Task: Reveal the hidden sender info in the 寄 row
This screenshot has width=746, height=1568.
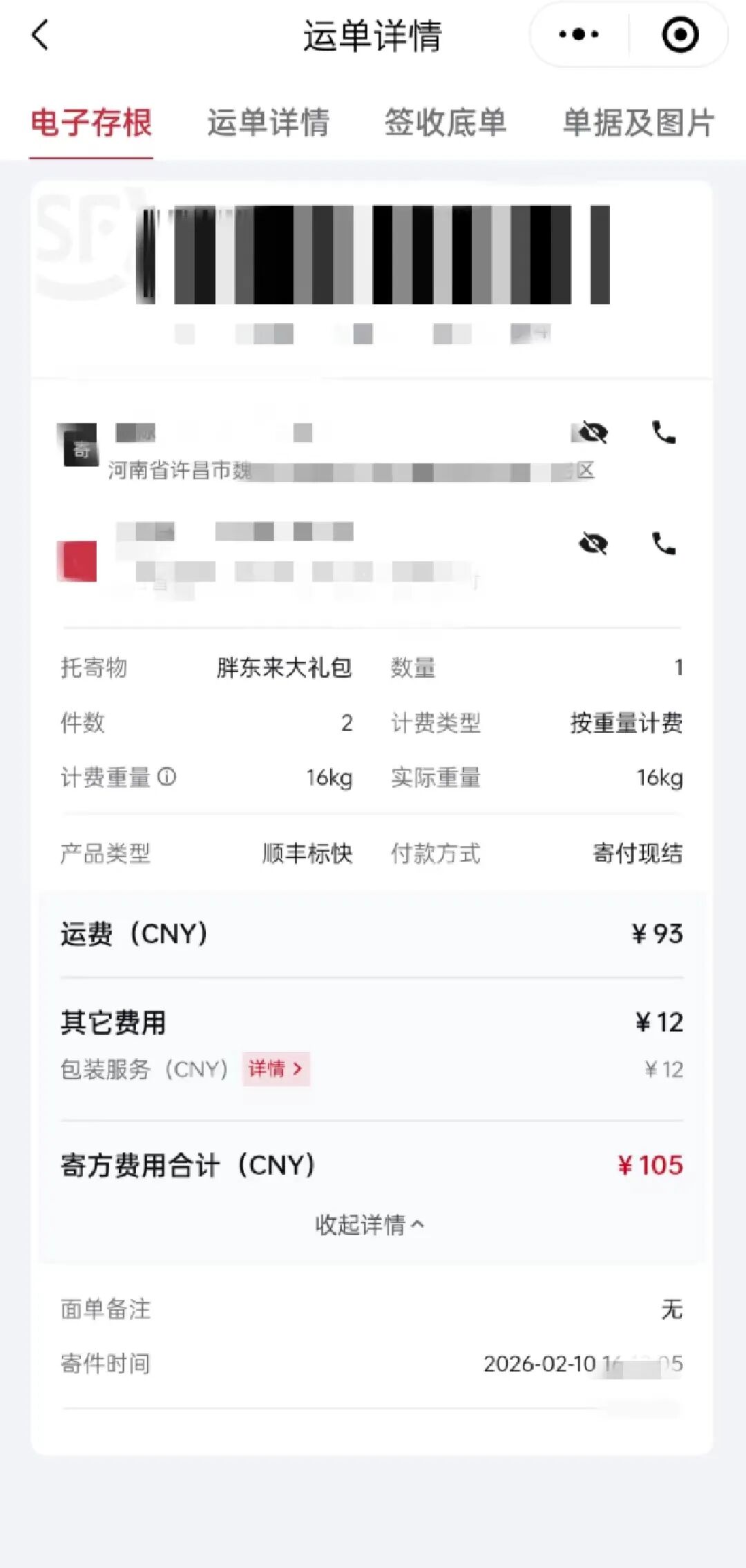Action: point(593,433)
